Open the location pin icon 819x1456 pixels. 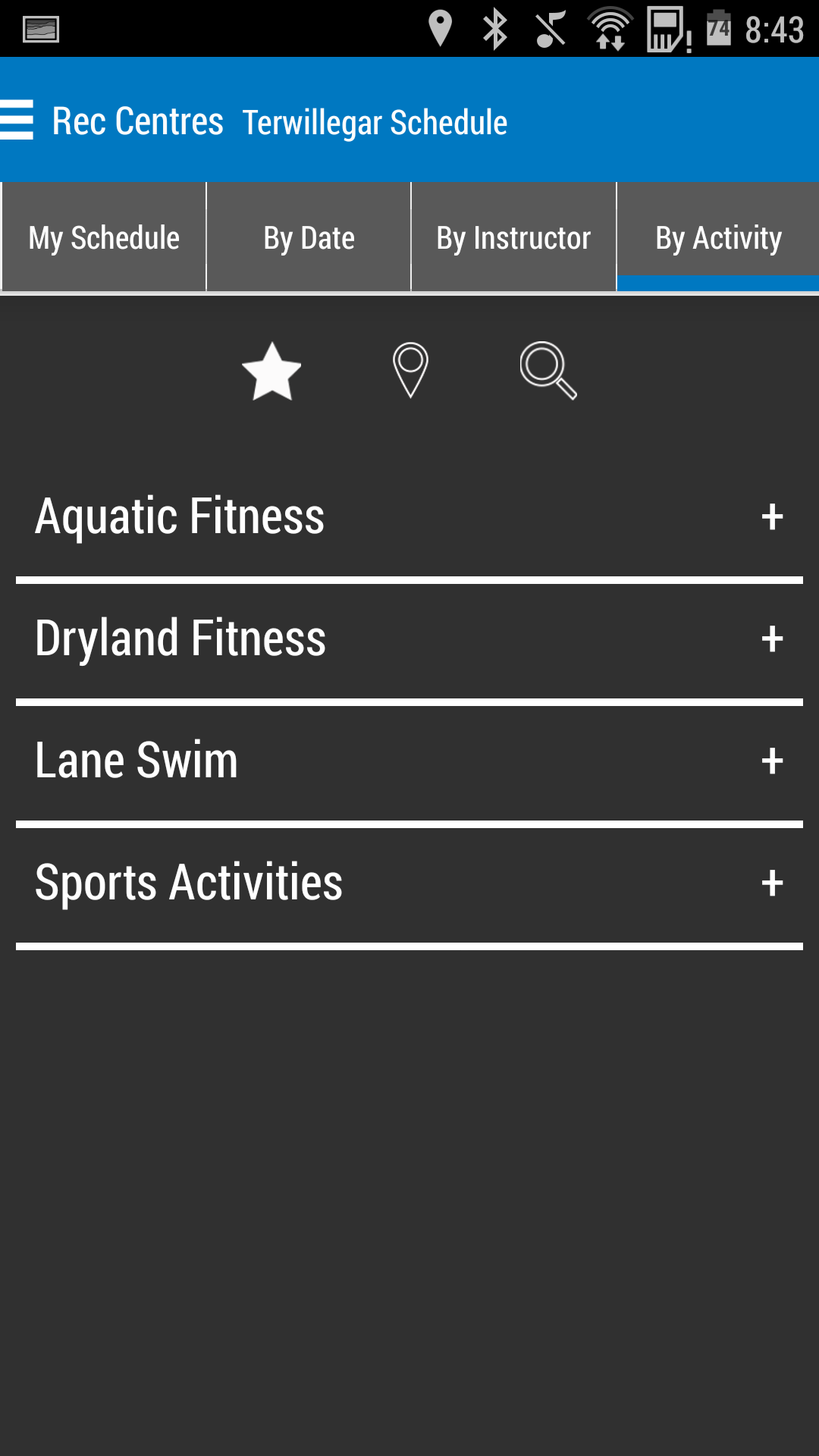(x=410, y=371)
